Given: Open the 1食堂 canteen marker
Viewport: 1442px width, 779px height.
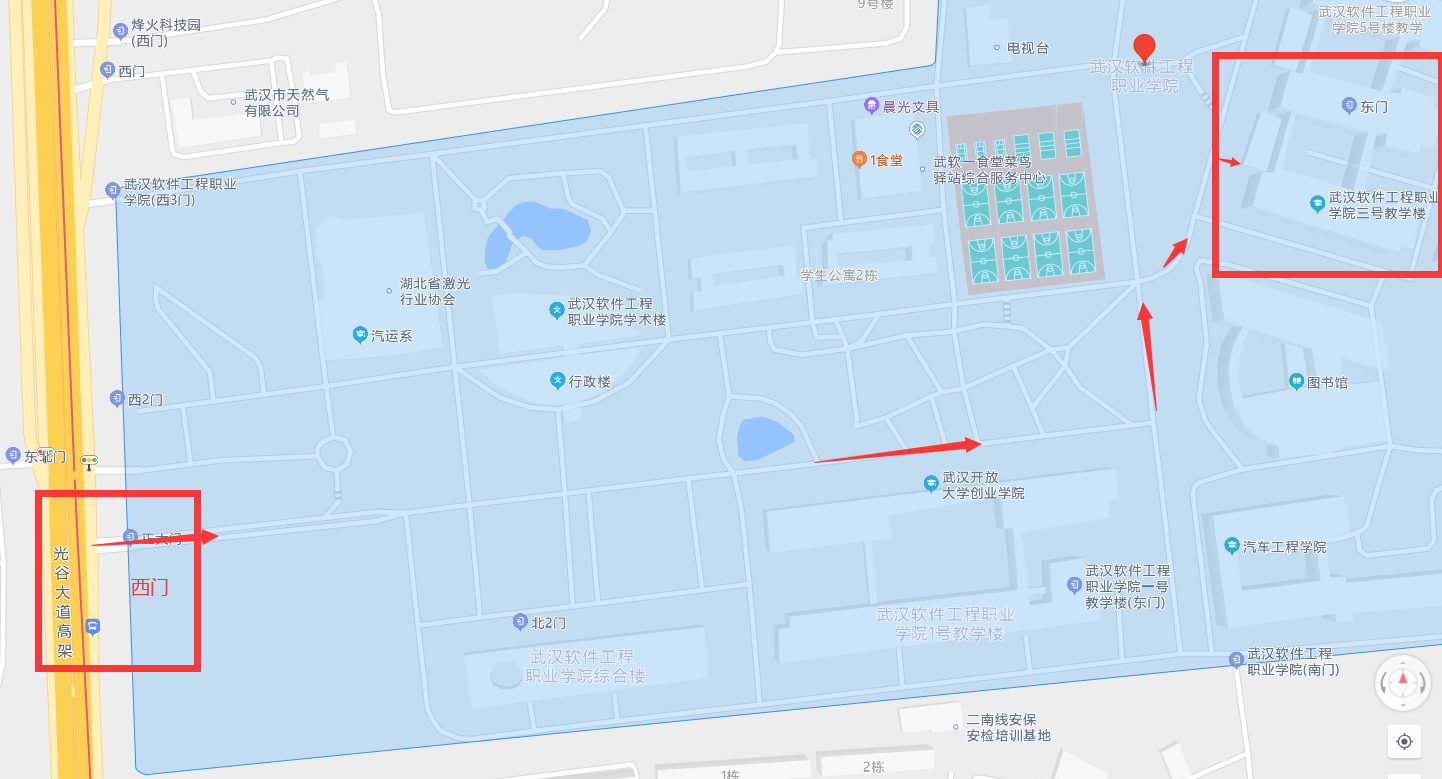Looking at the screenshot, I should coord(858,160).
